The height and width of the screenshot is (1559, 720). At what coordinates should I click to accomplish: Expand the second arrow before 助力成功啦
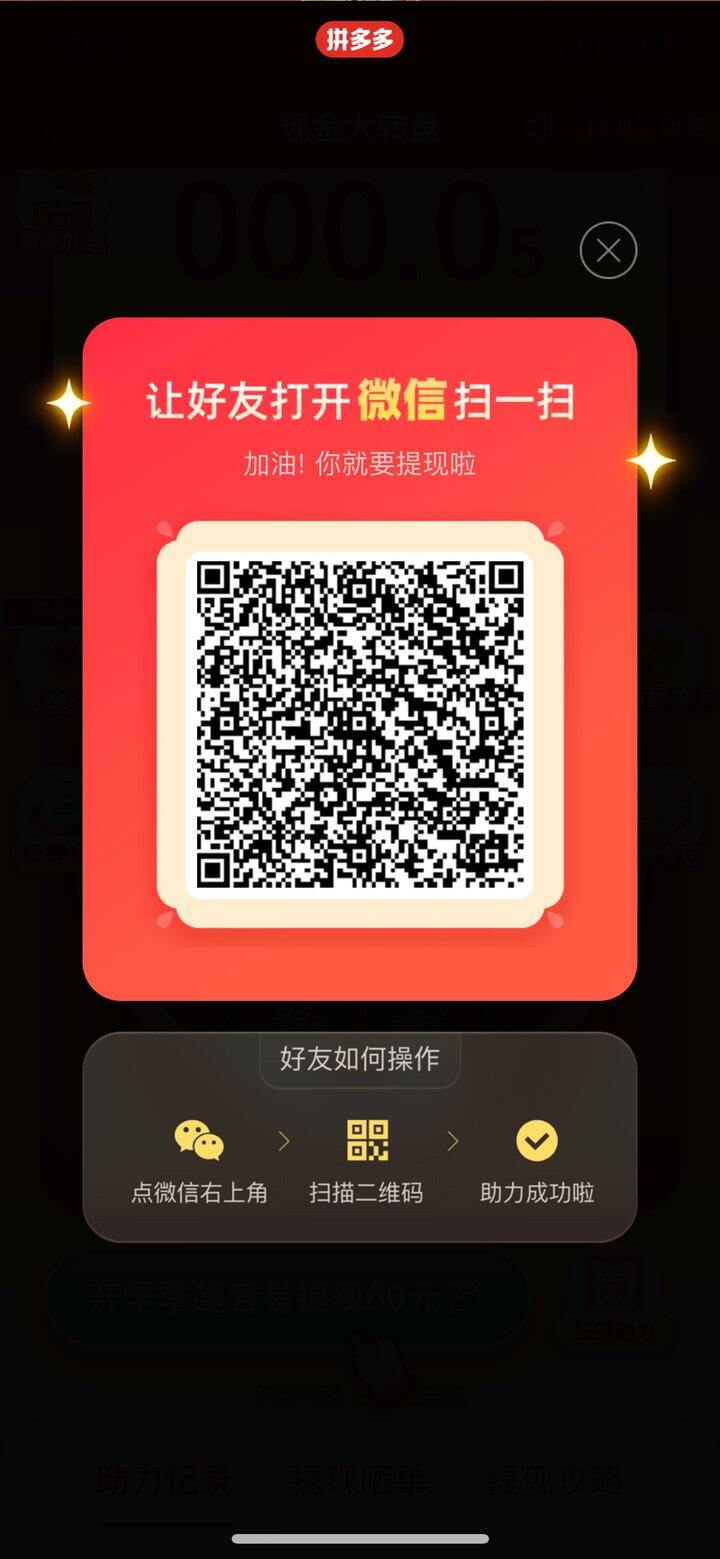coord(453,1139)
